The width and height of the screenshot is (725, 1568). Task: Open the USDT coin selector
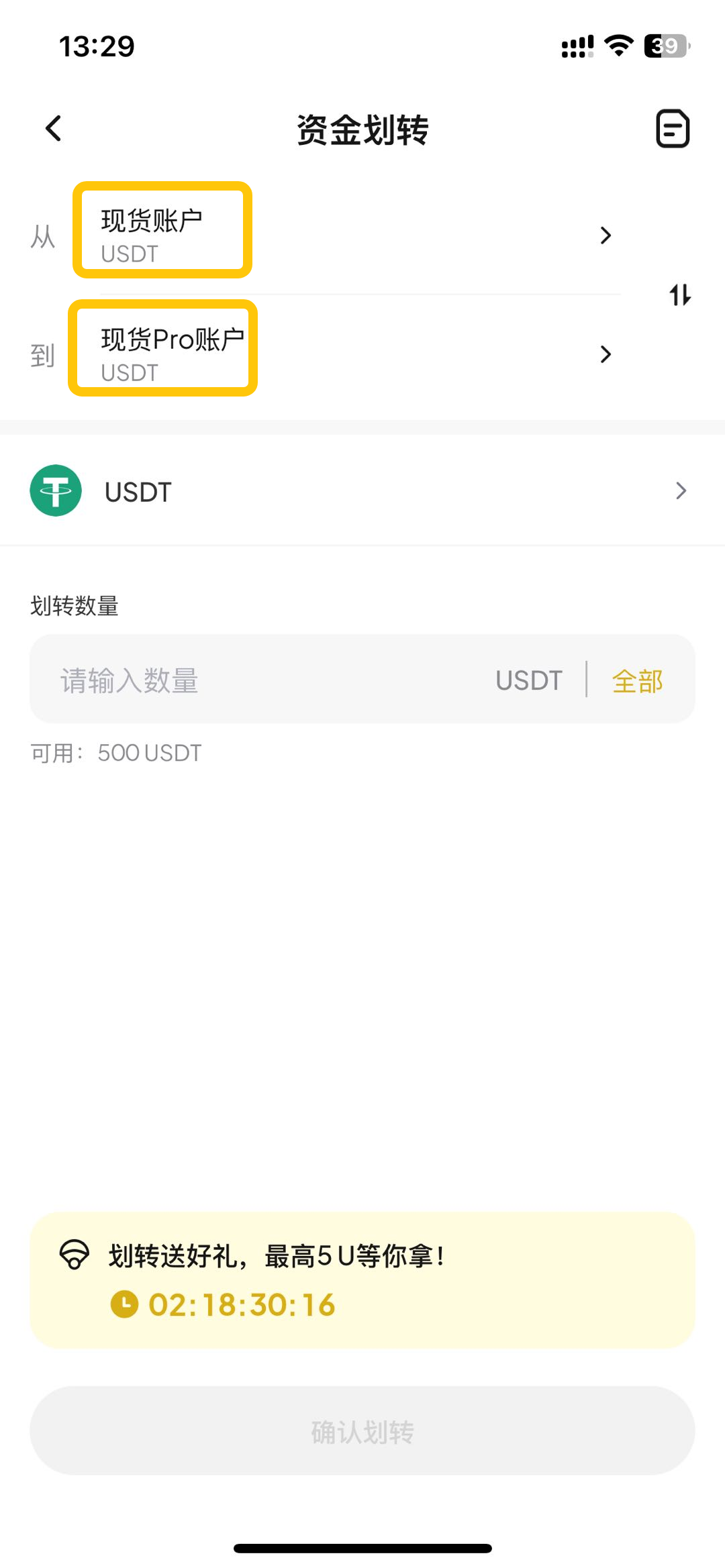pos(362,491)
